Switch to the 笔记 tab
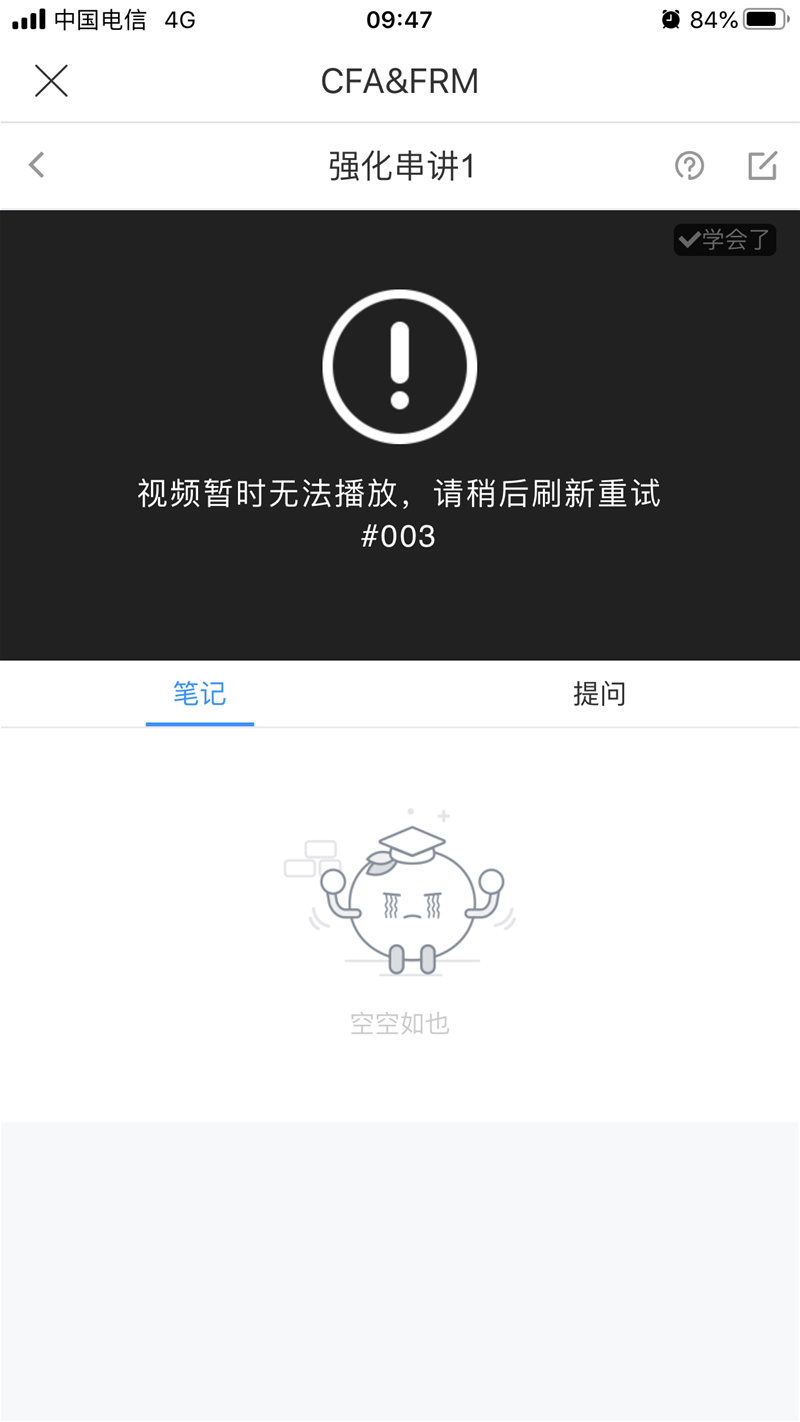 pos(200,693)
